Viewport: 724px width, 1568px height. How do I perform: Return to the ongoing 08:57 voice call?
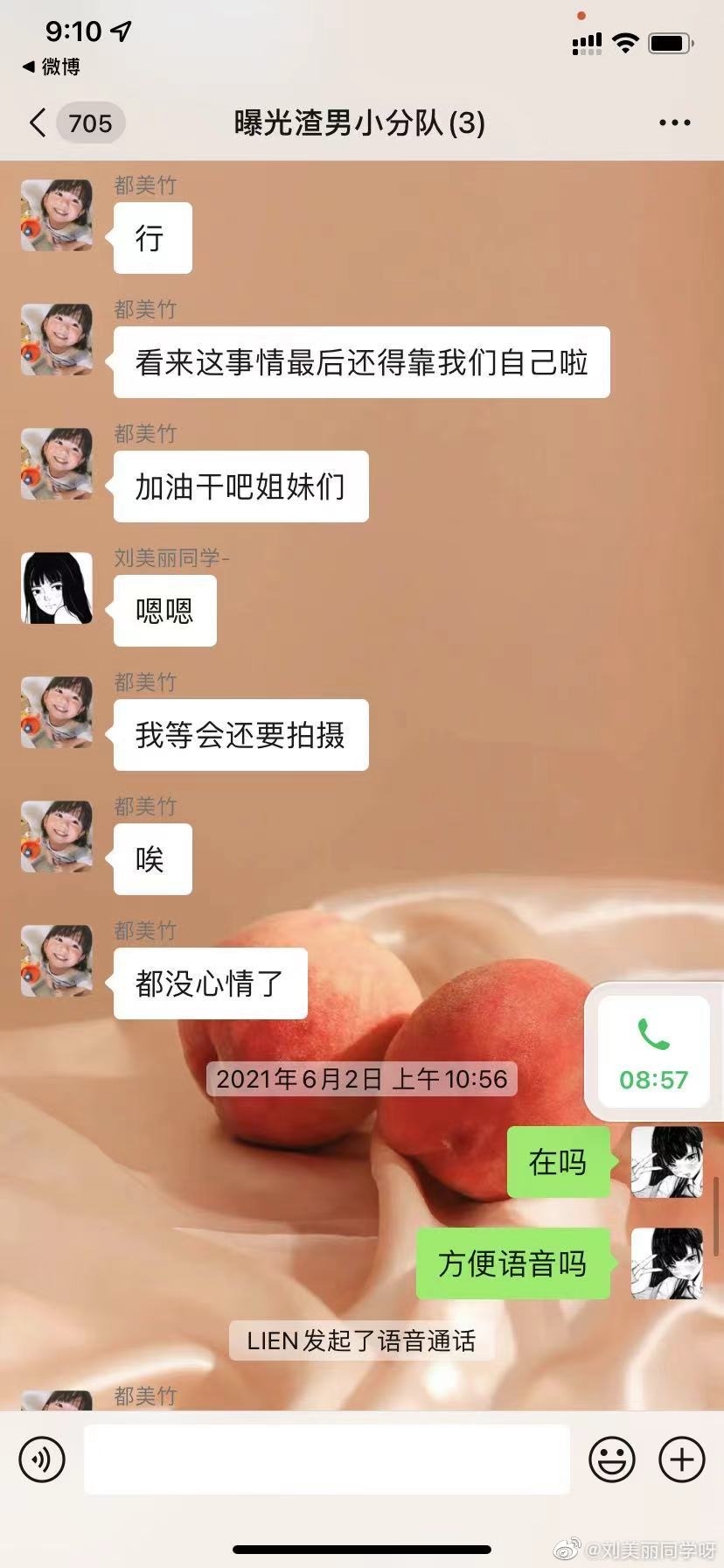[653, 1053]
